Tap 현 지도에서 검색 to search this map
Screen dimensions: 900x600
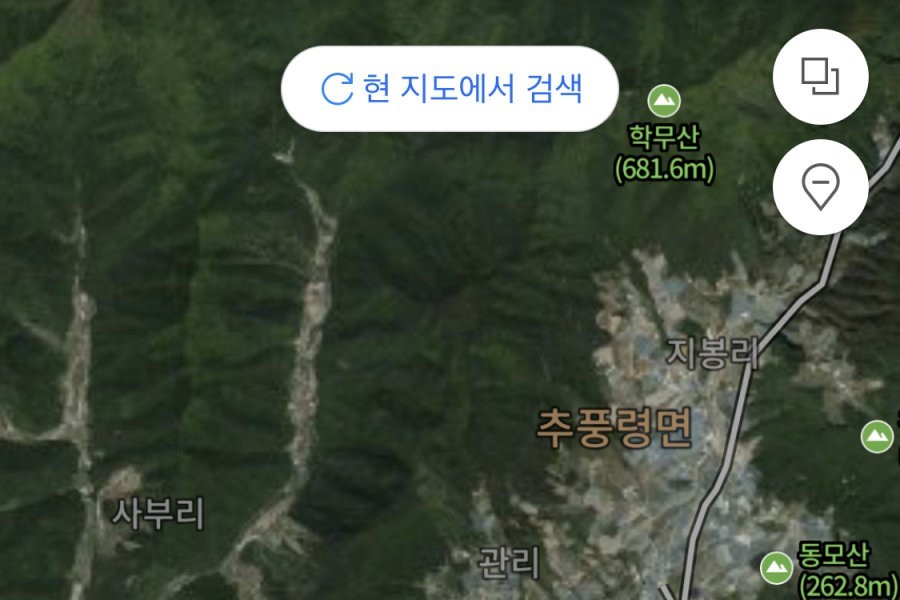pyautogui.click(x=451, y=89)
